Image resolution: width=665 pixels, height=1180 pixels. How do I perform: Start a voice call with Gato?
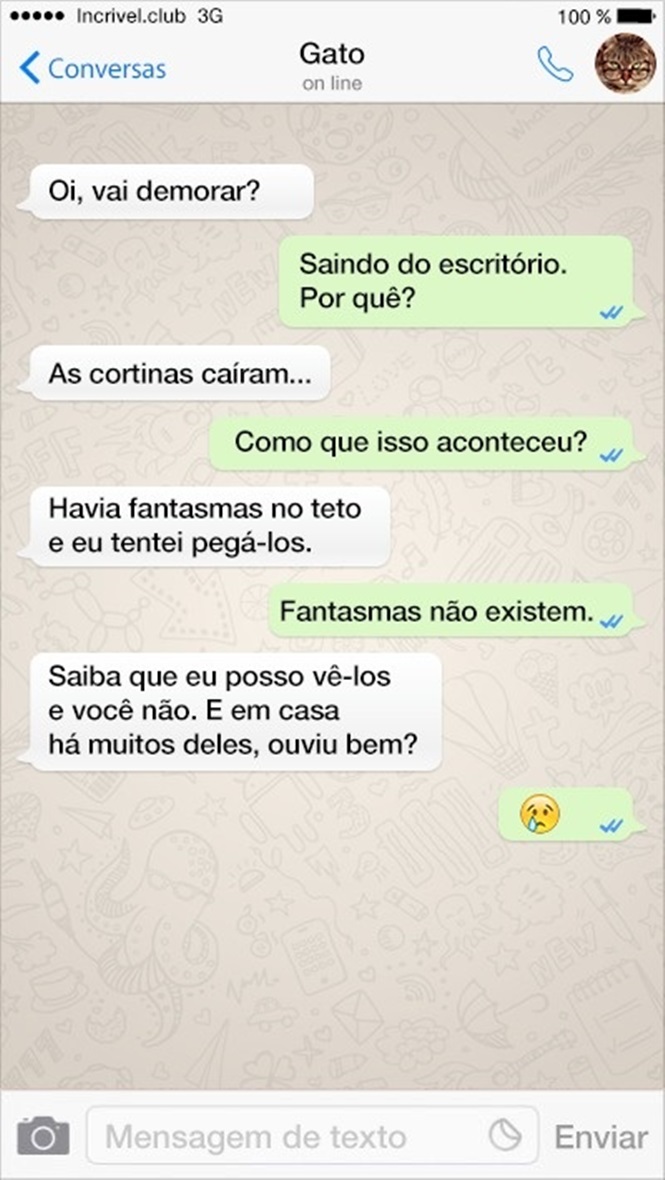[x=555, y=65]
